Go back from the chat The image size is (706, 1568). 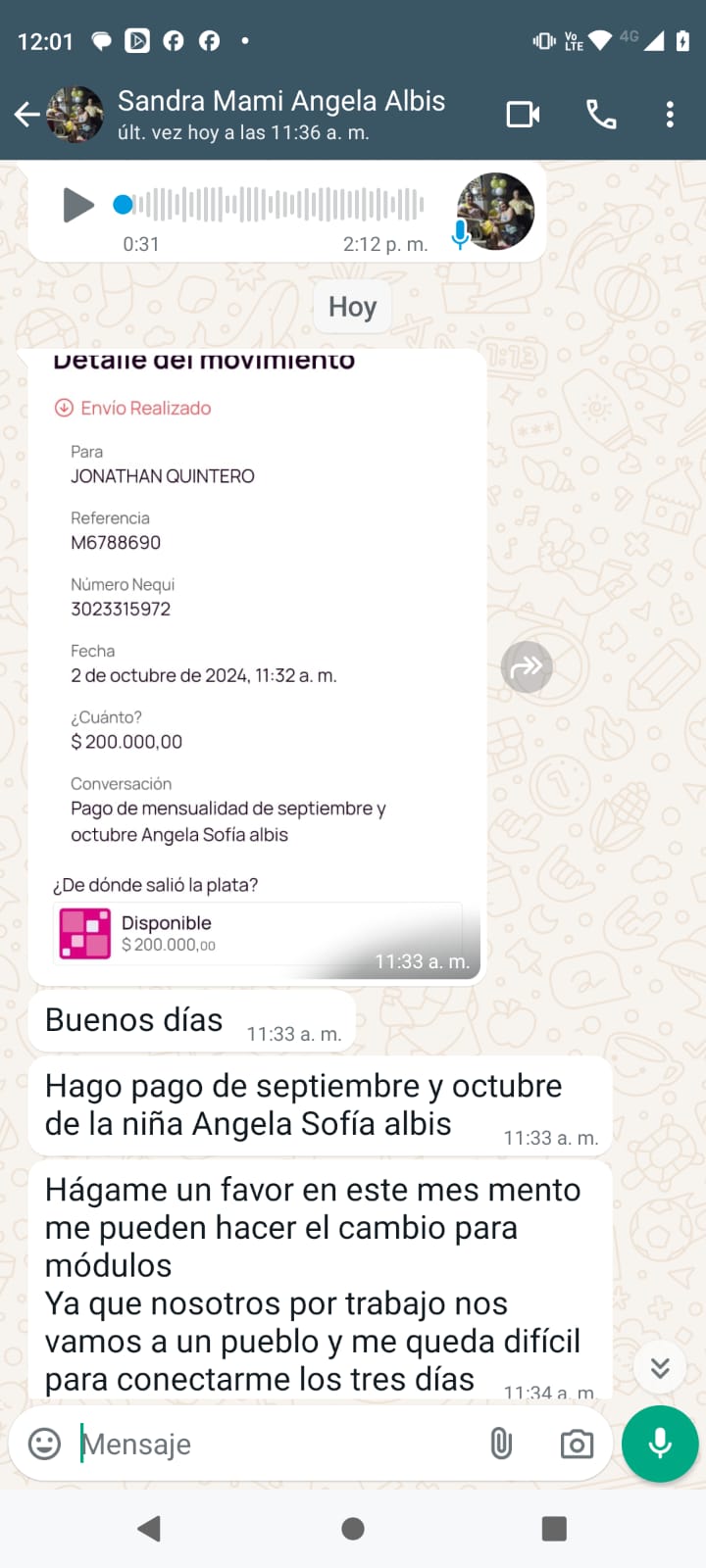pos(27,115)
